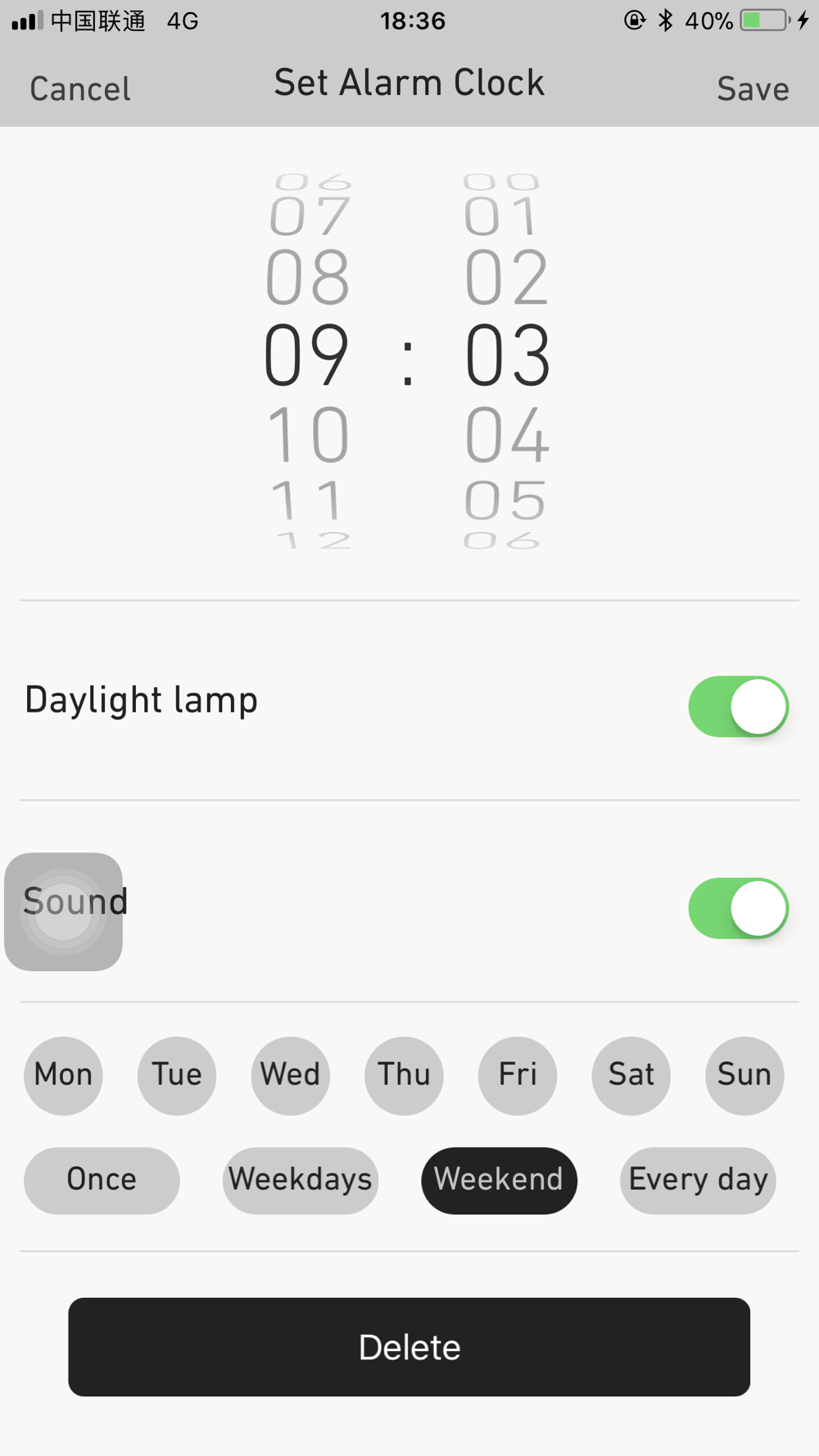Set alarm for Every day
Image resolution: width=819 pixels, height=1456 pixels.
click(x=698, y=1180)
